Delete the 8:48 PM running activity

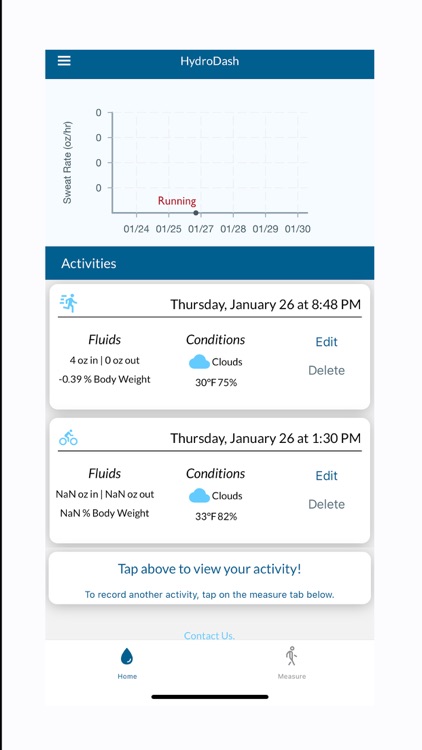click(326, 370)
